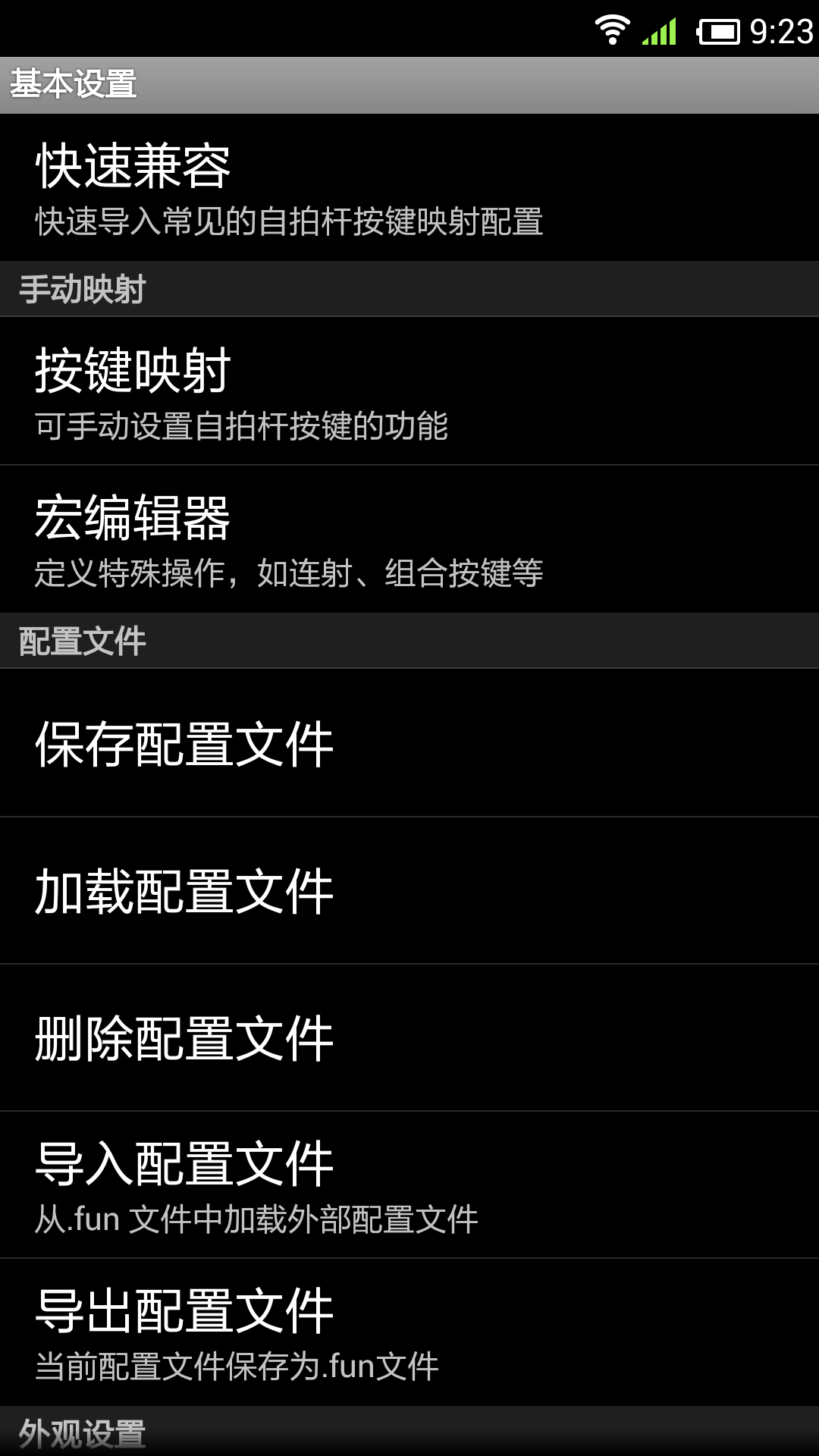Select 保存配置文件 to save profile

(182, 747)
